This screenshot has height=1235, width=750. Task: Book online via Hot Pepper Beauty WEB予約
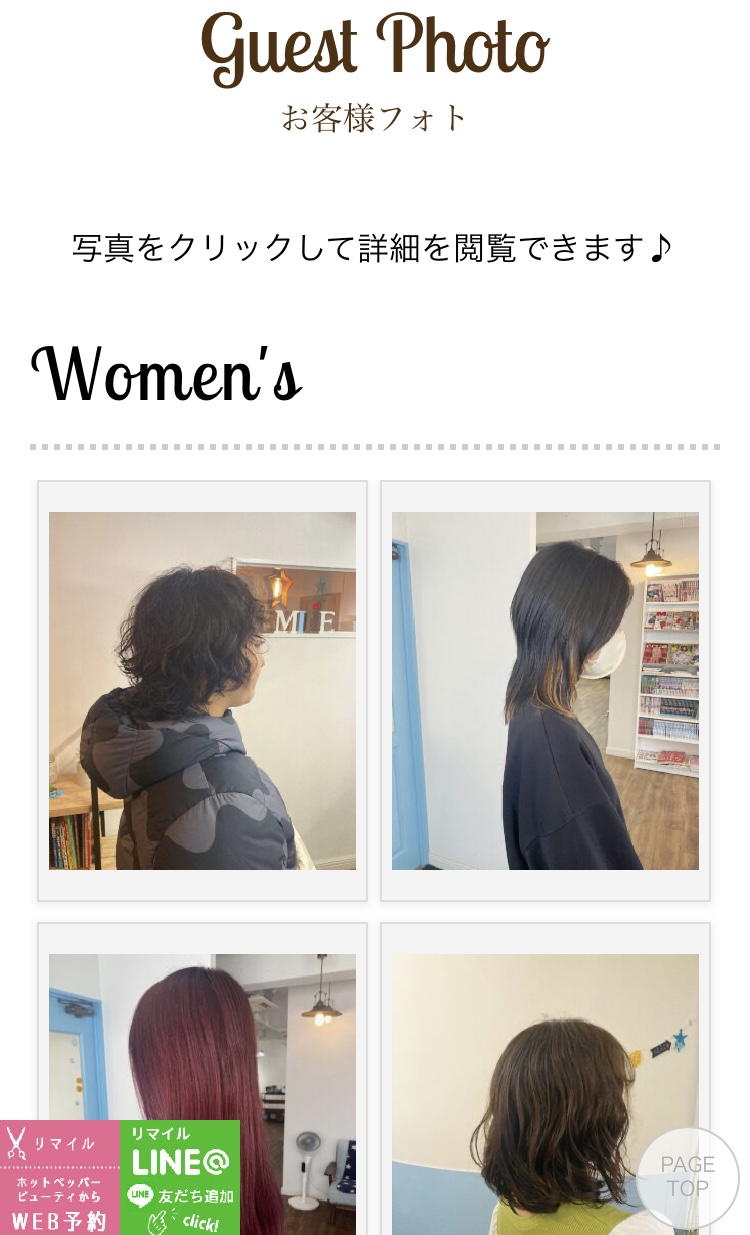click(x=59, y=1178)
